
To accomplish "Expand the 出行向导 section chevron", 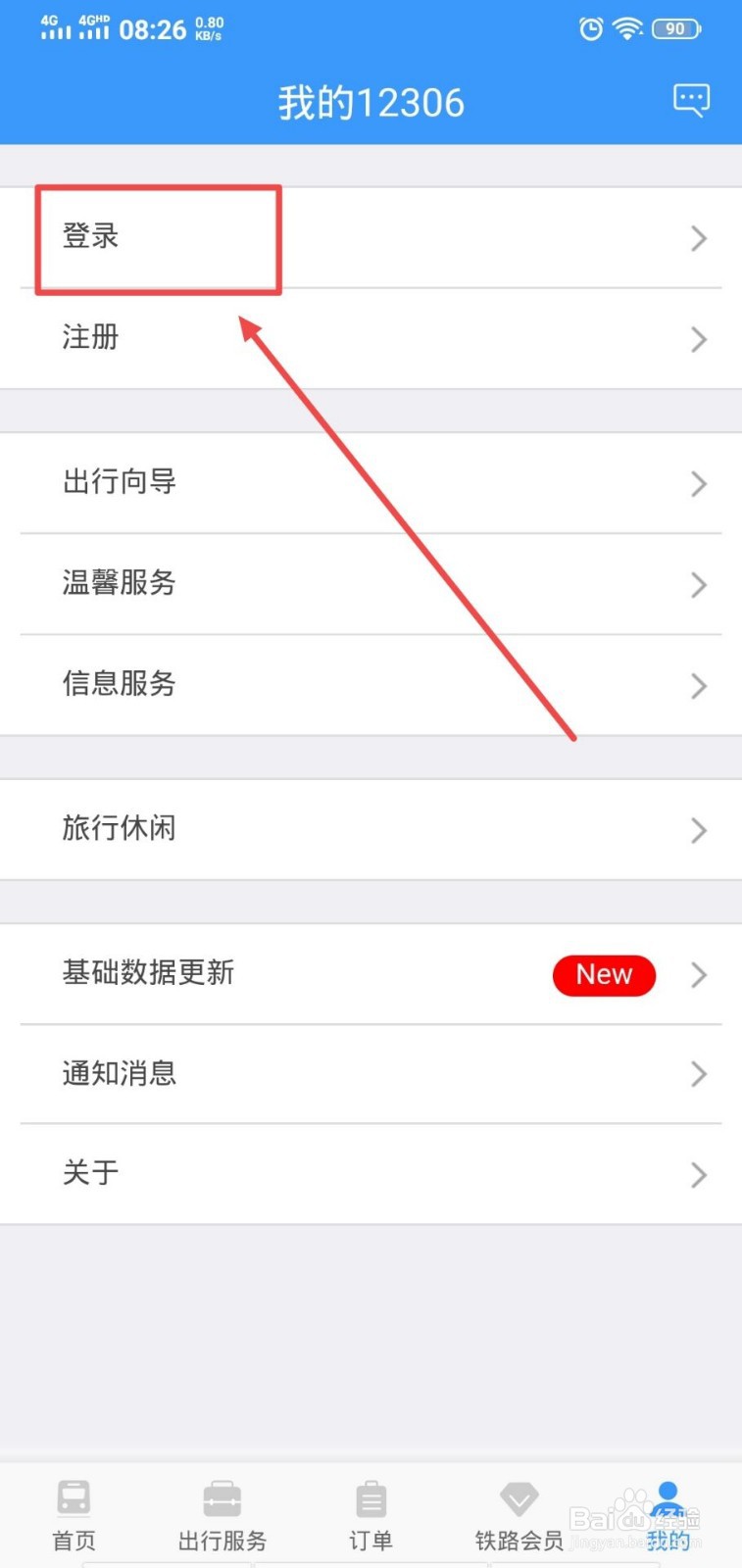I will (698, 483).
